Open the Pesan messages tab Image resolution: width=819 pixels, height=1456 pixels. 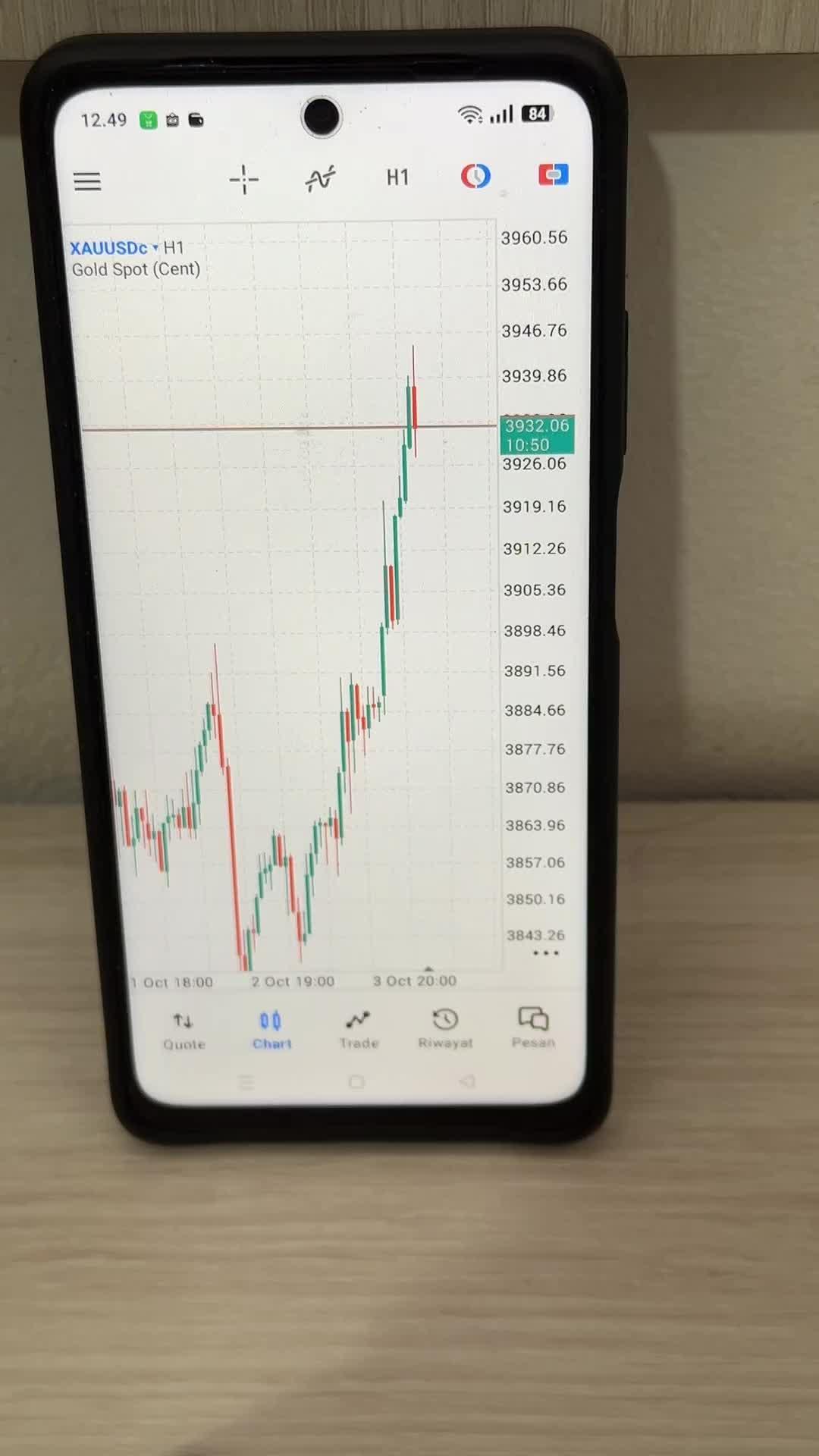pyautogui.click(x=533, y=1028)
